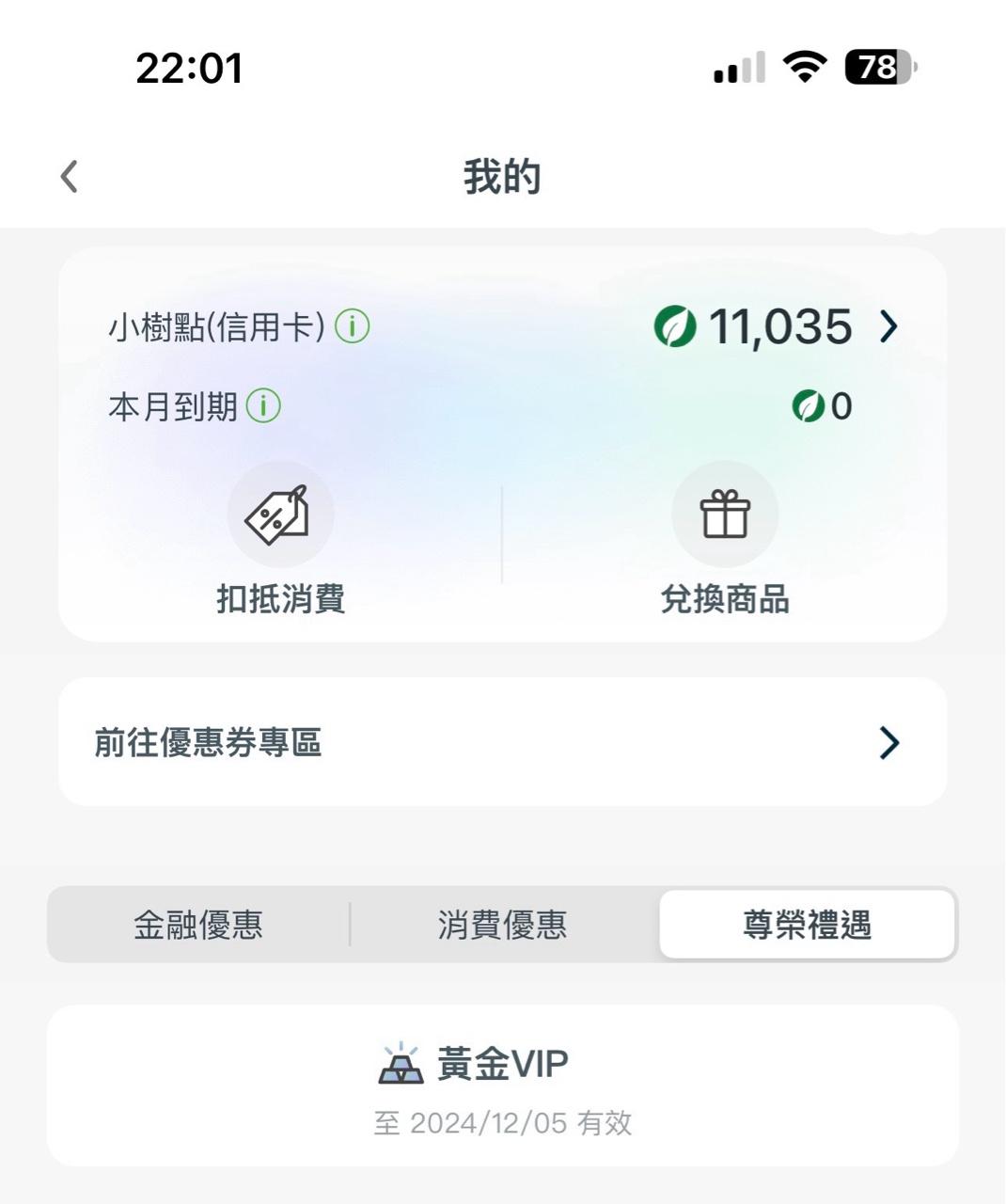
Task: Select the 尊榮禮遇 tab
Action: (x=807, y=925)
